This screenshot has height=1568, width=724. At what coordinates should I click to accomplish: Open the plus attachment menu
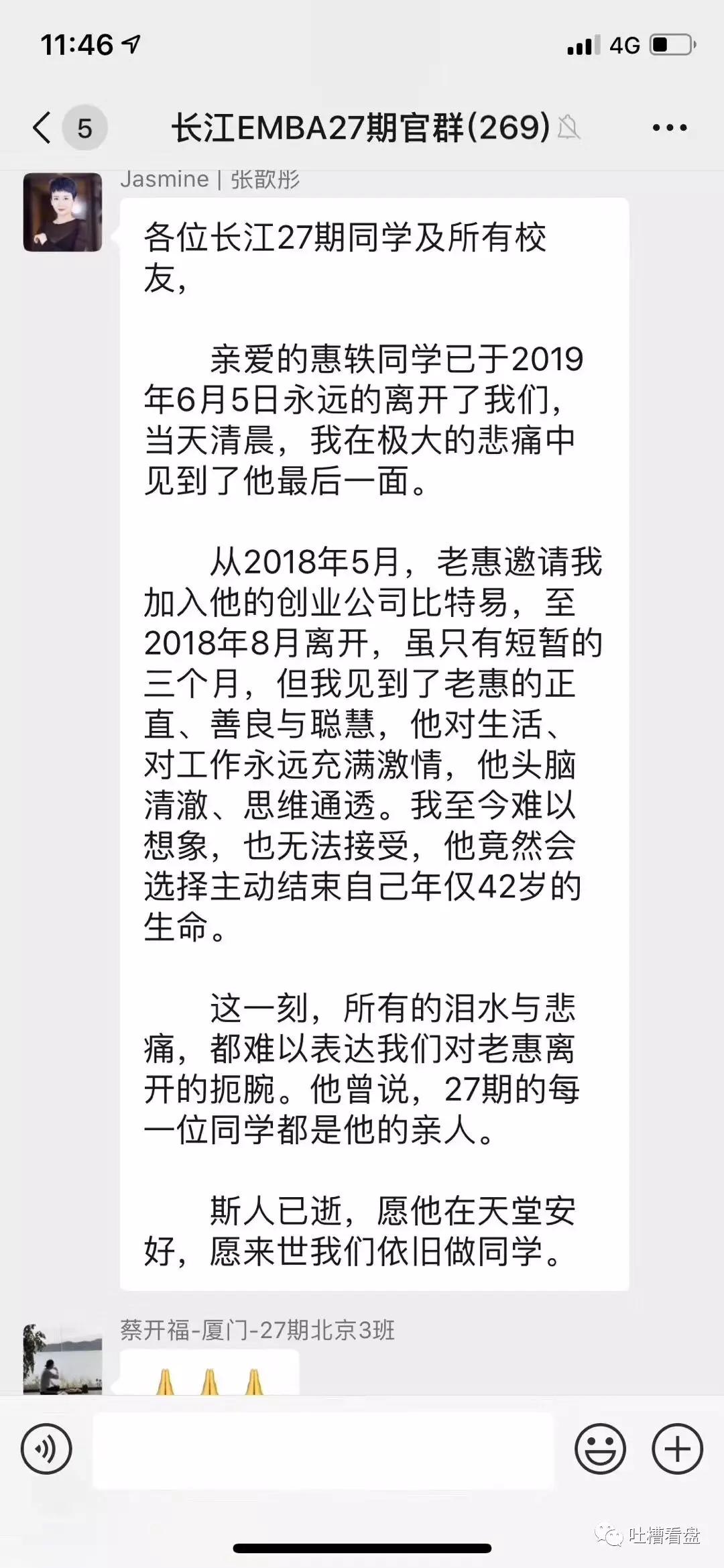pyautogui.click(x=677, y=1449)
